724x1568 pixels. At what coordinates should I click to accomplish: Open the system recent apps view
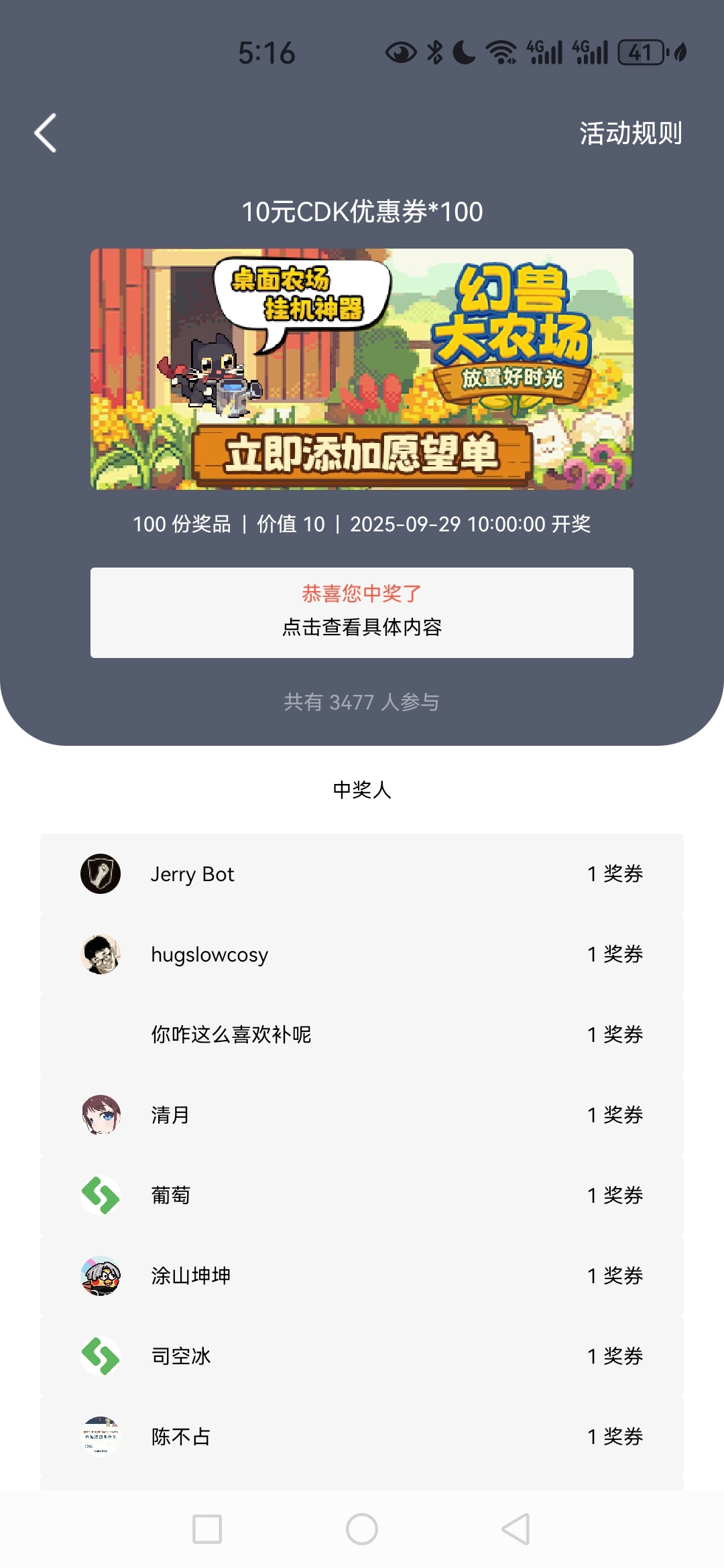pyautogui.click(x=207, y=1529)
